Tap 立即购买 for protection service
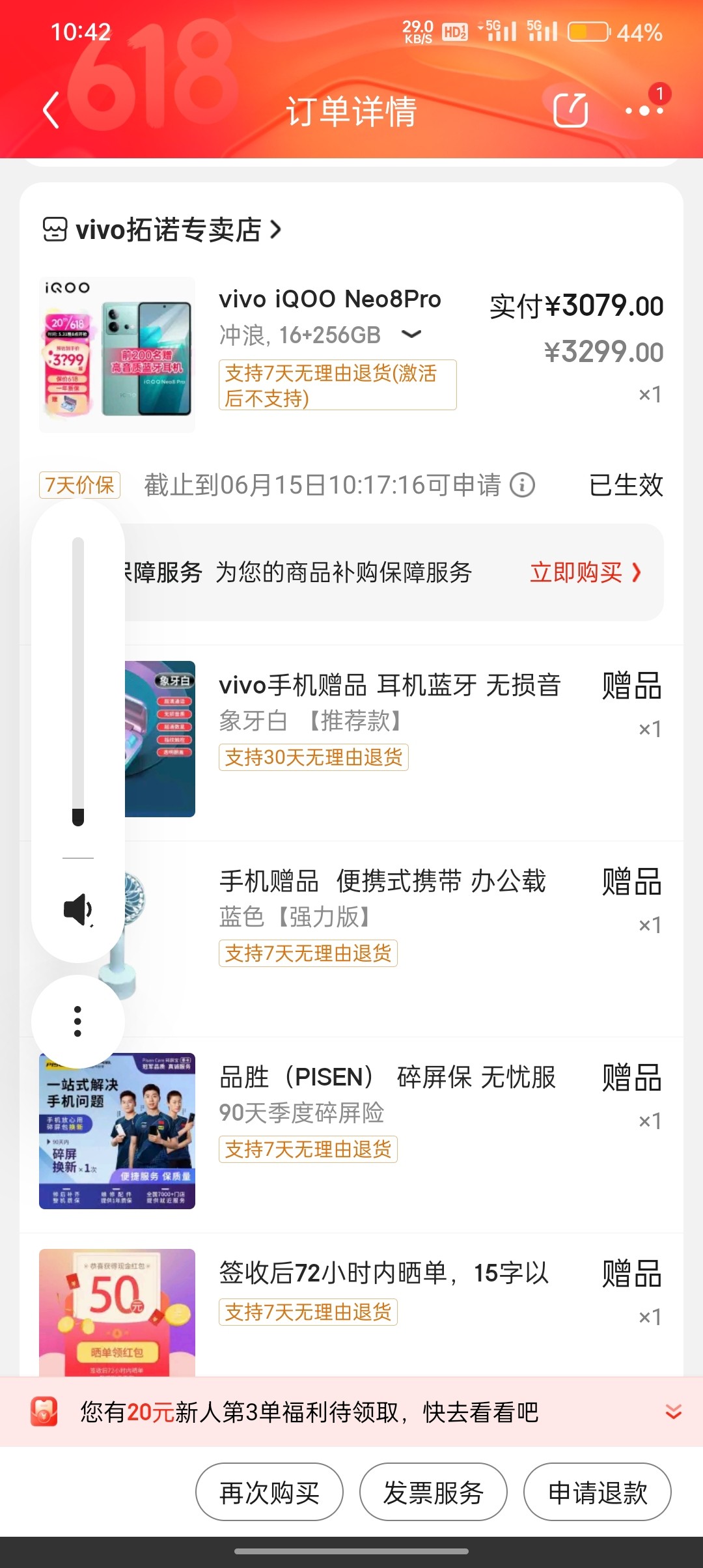The height and width of the screenshot is (1568, 703). pyautogui.click(x=585, y=572)
